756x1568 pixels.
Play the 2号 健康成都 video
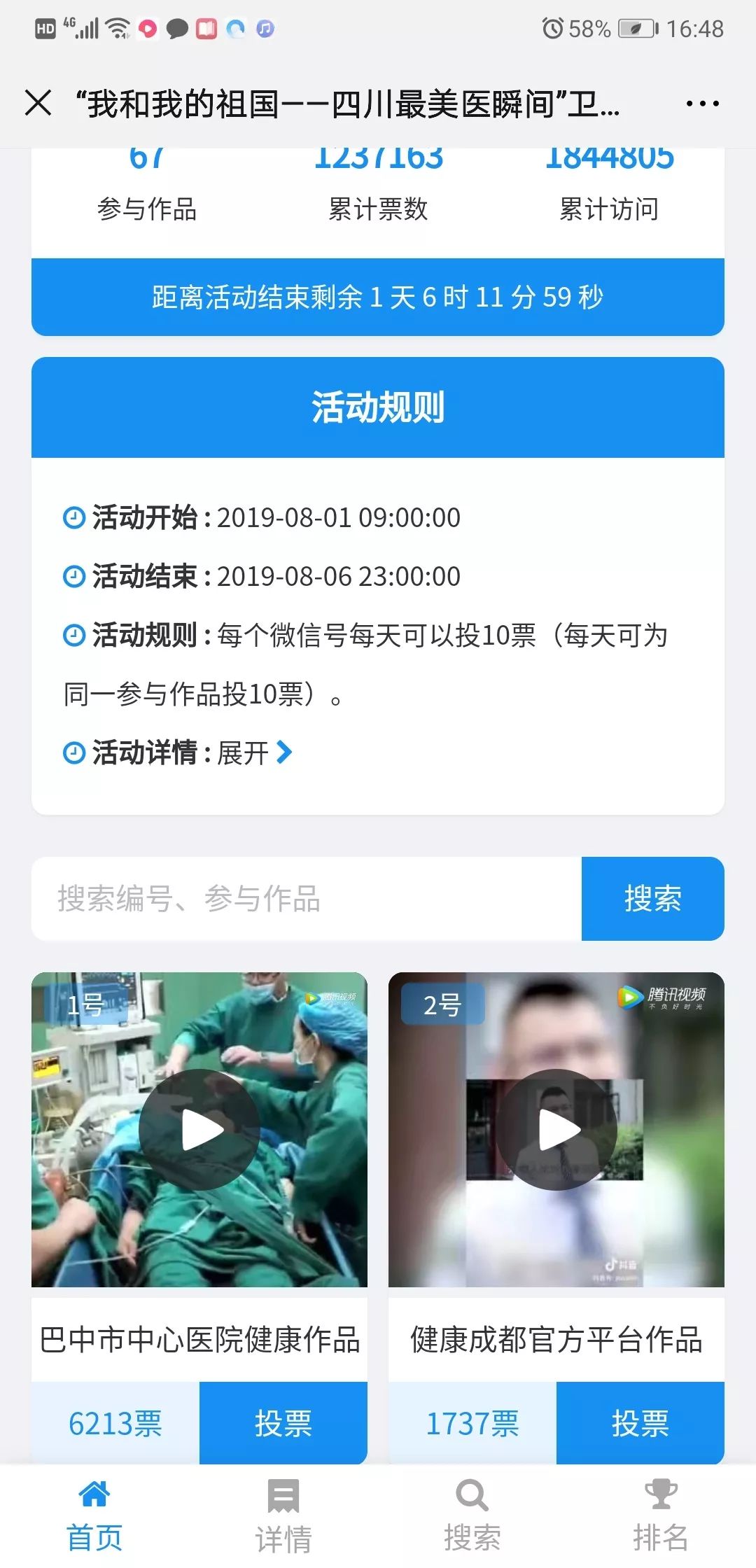click(x=556, y=1129)
